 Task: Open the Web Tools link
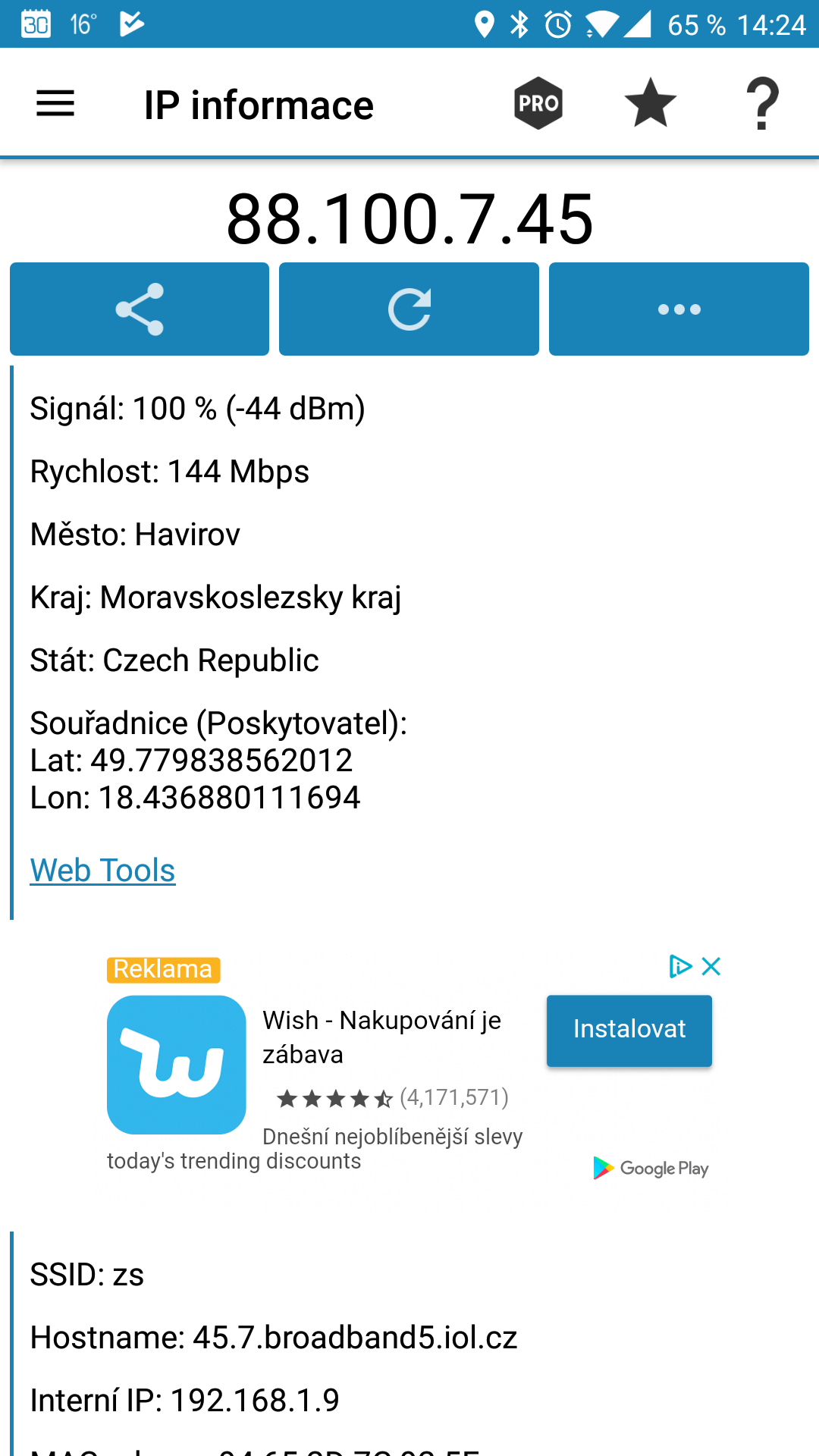point(102,871)
